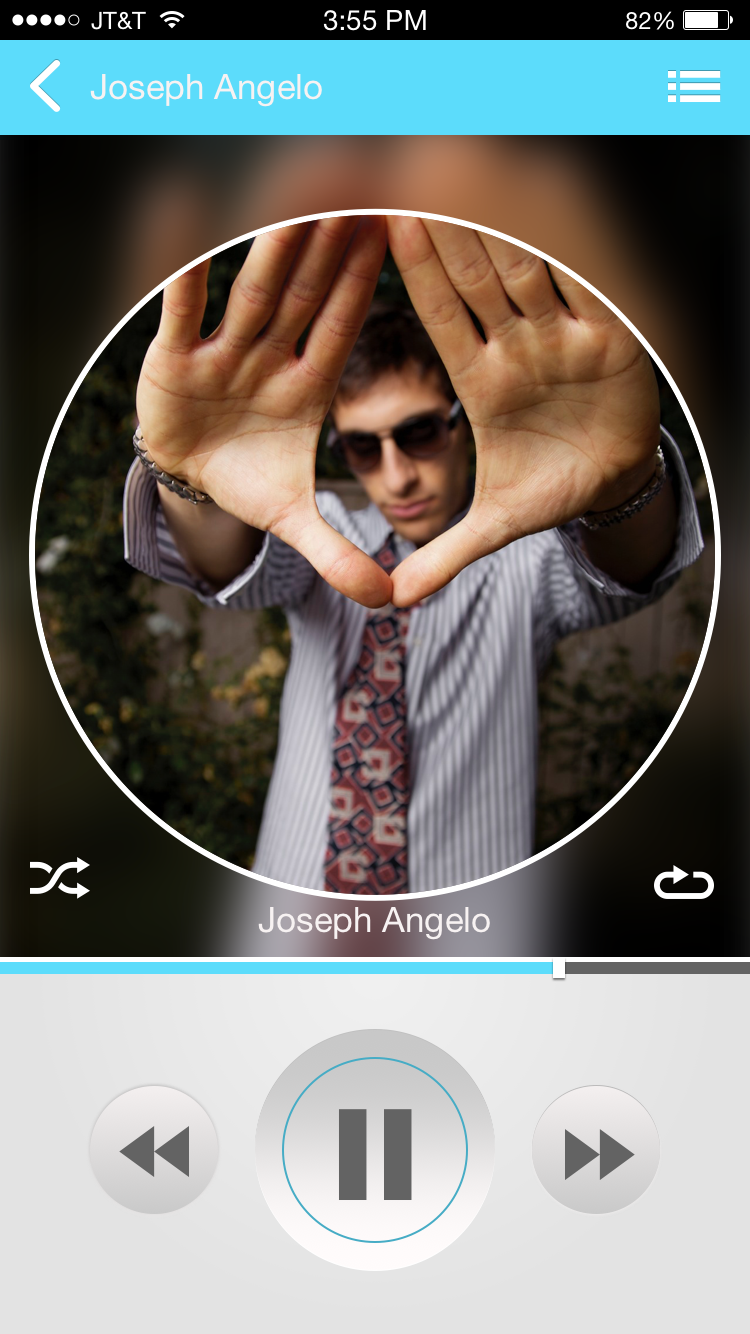Tap the playback progress bar handle
750x1334 pixels.
pos(559,967)
